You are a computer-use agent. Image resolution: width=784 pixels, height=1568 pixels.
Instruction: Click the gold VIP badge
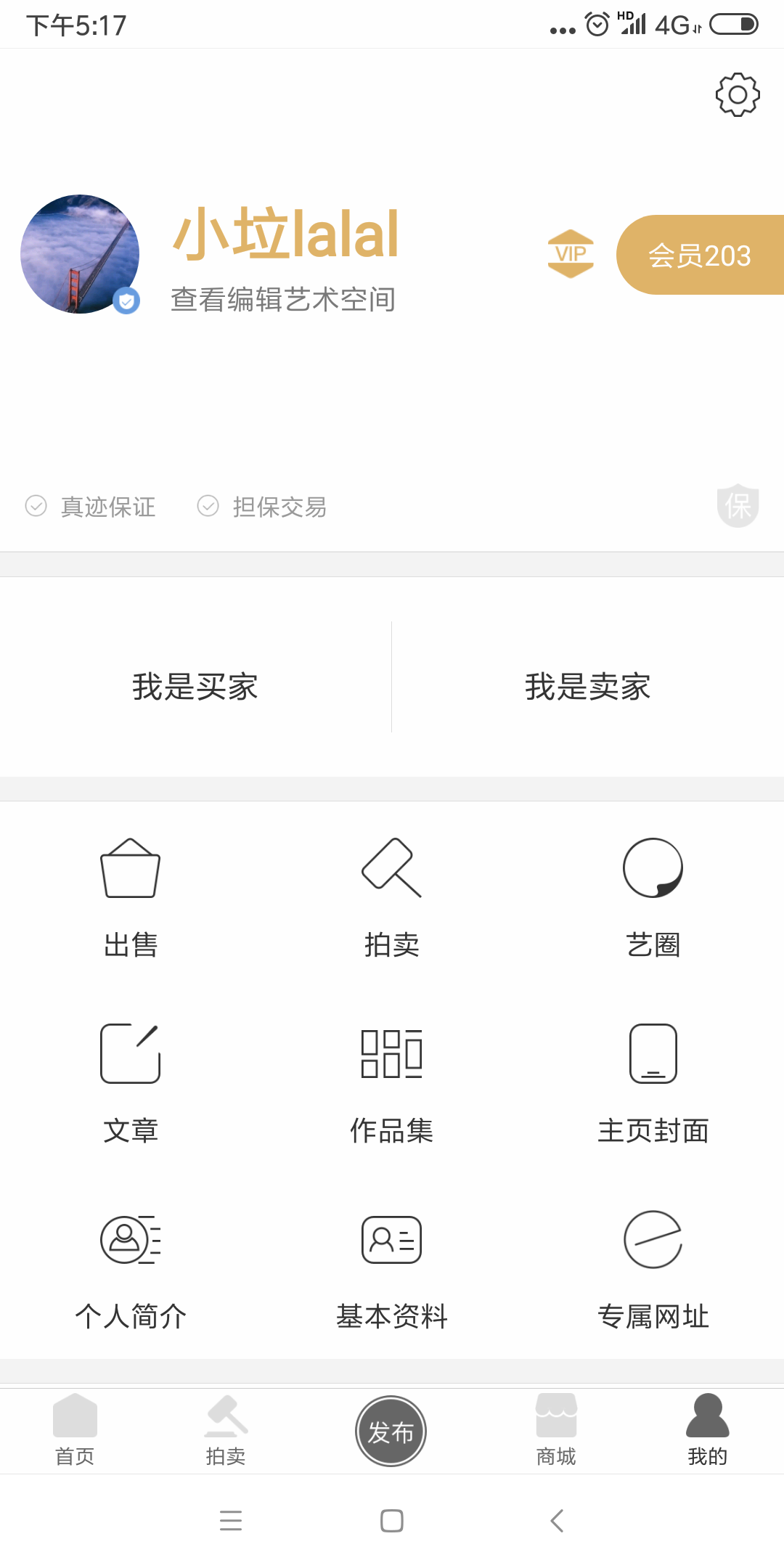[571, 254]
